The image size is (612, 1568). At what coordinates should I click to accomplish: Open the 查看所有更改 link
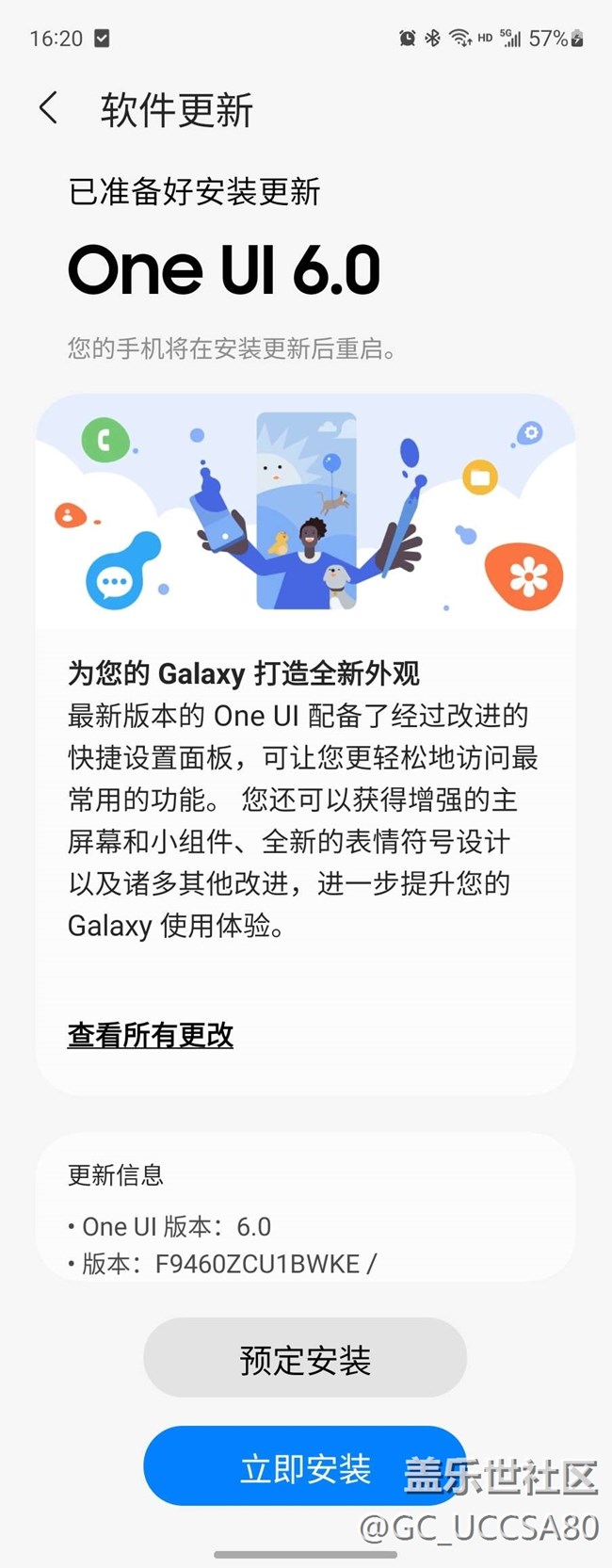click(151, 1035)
